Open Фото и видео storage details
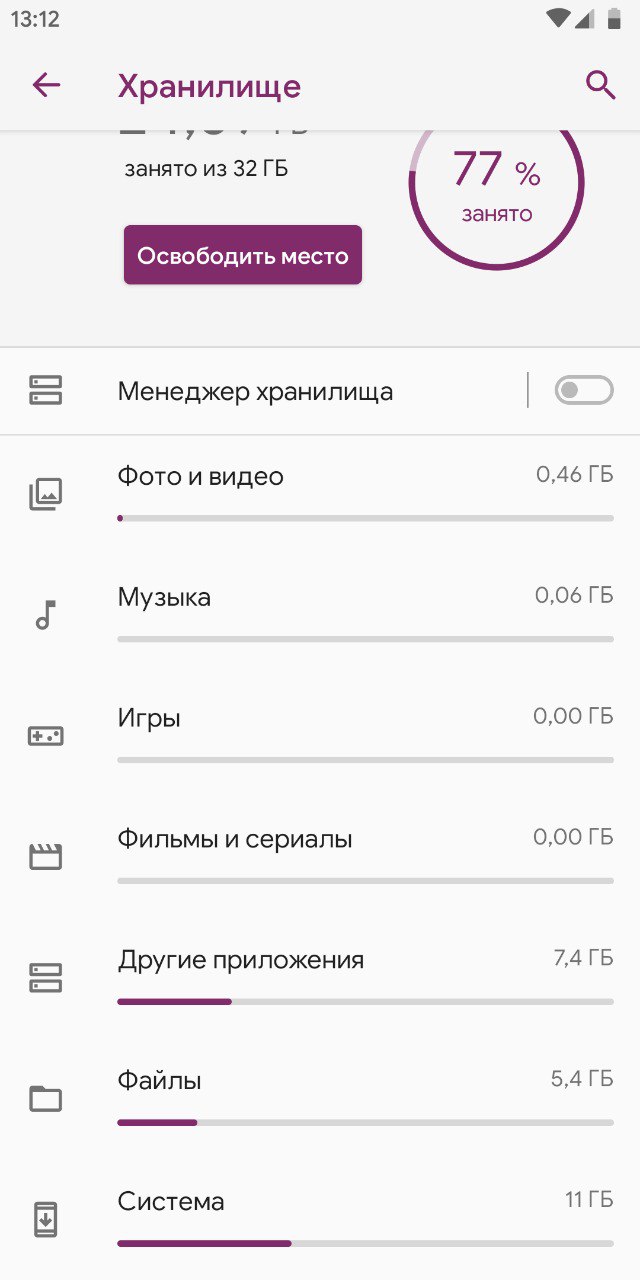This screenshot has width=640, height=1280. click(320, 495)
